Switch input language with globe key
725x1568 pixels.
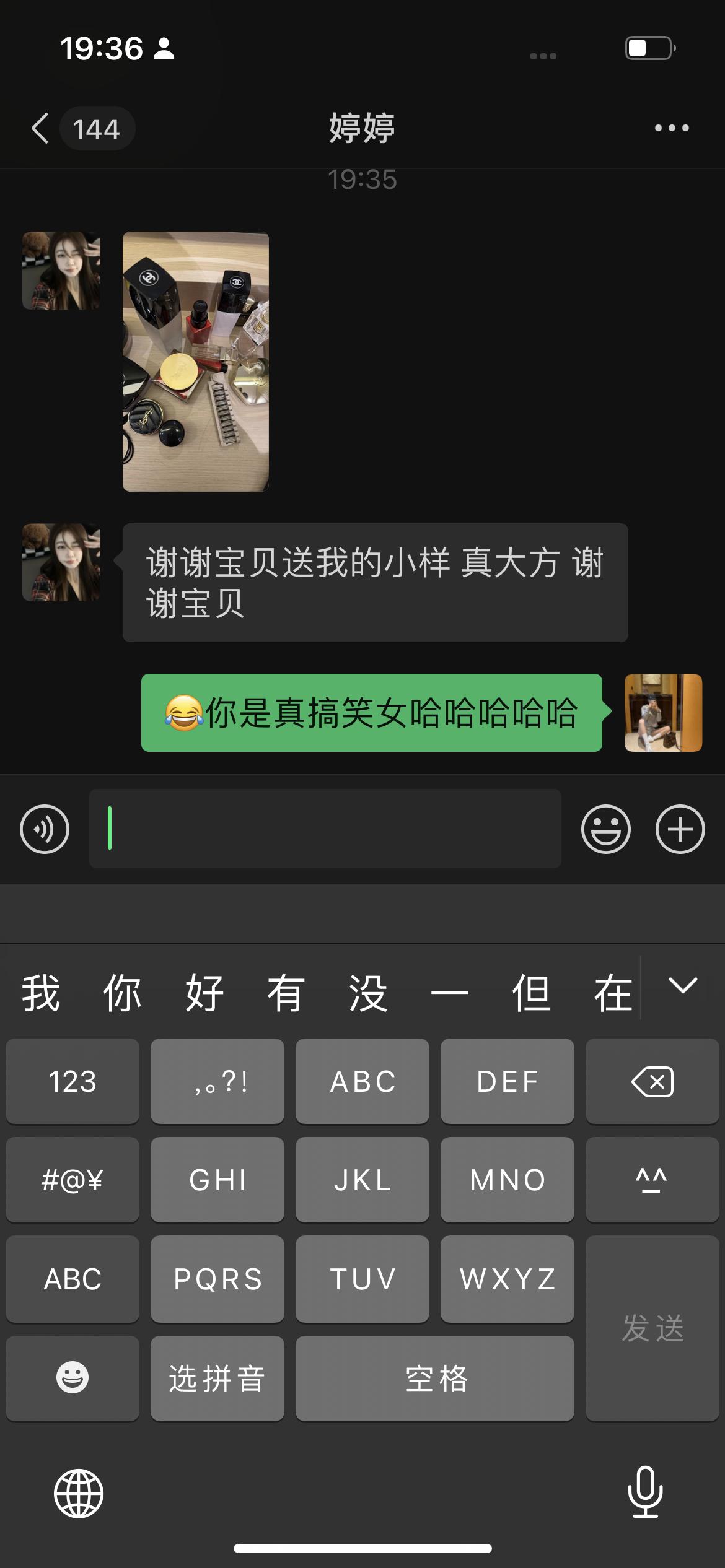[x=79, y=1493]
